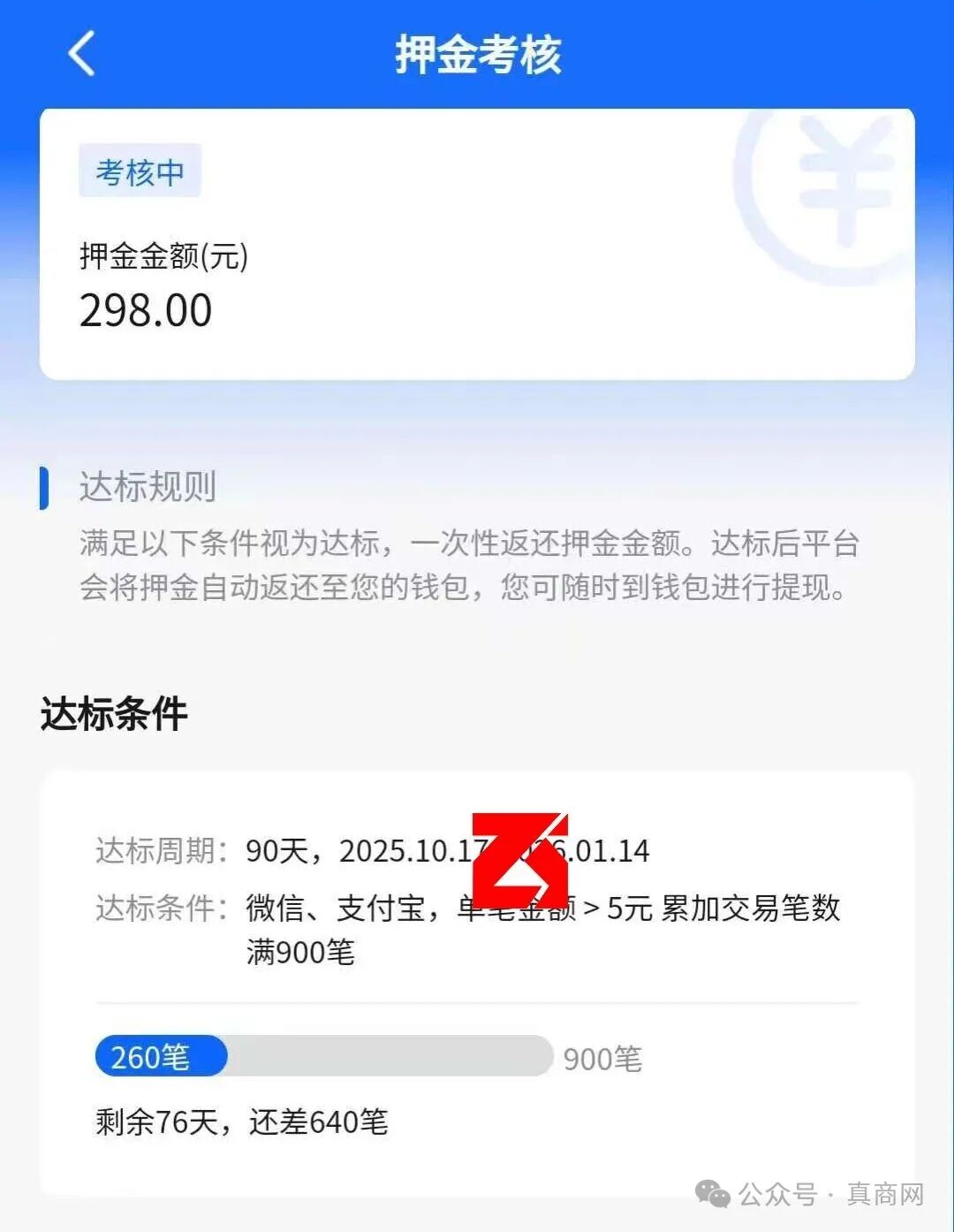Toggle the 900笔 target label
Viewport: 954px width, 1232px height.
click(x=600, y=1057)
